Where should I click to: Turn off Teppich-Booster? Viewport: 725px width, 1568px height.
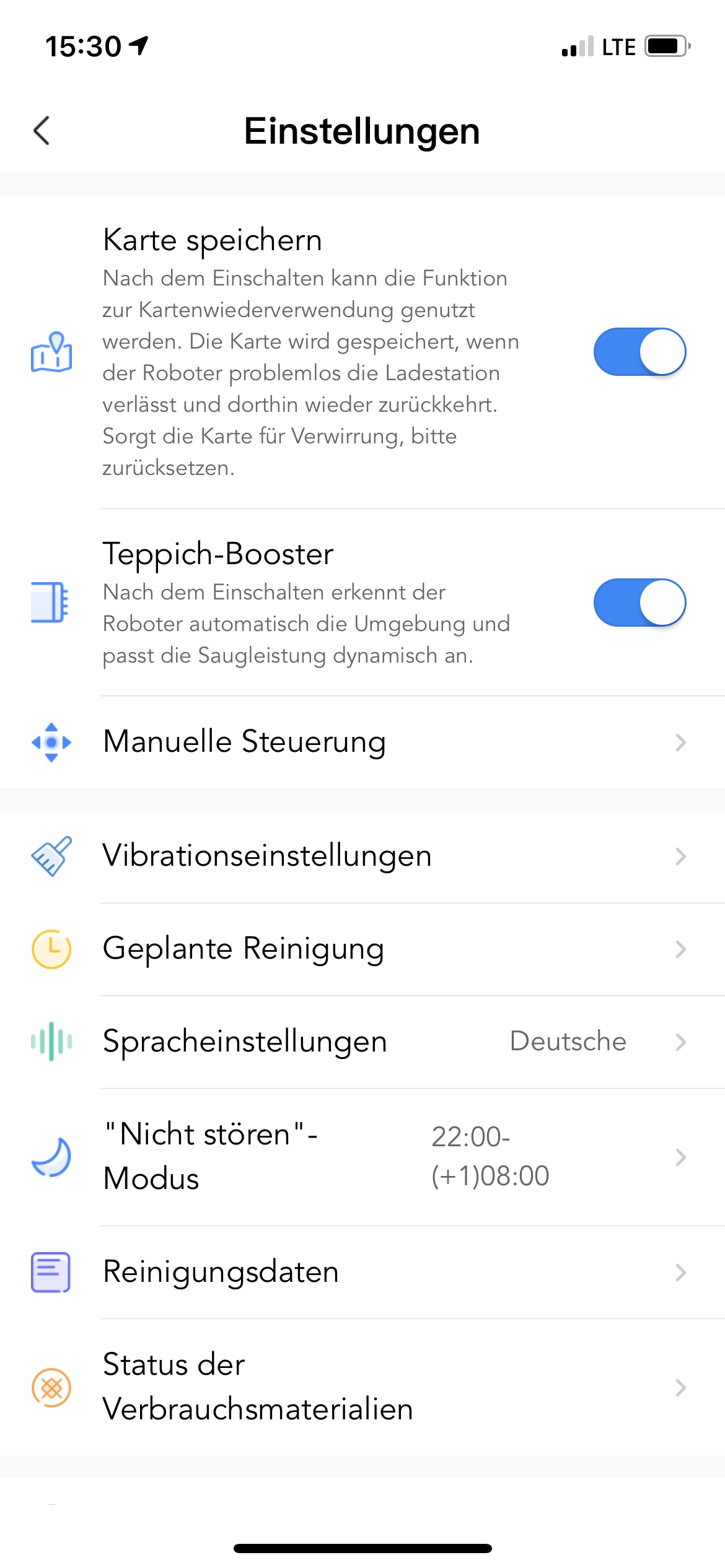(x=639, y=603)
